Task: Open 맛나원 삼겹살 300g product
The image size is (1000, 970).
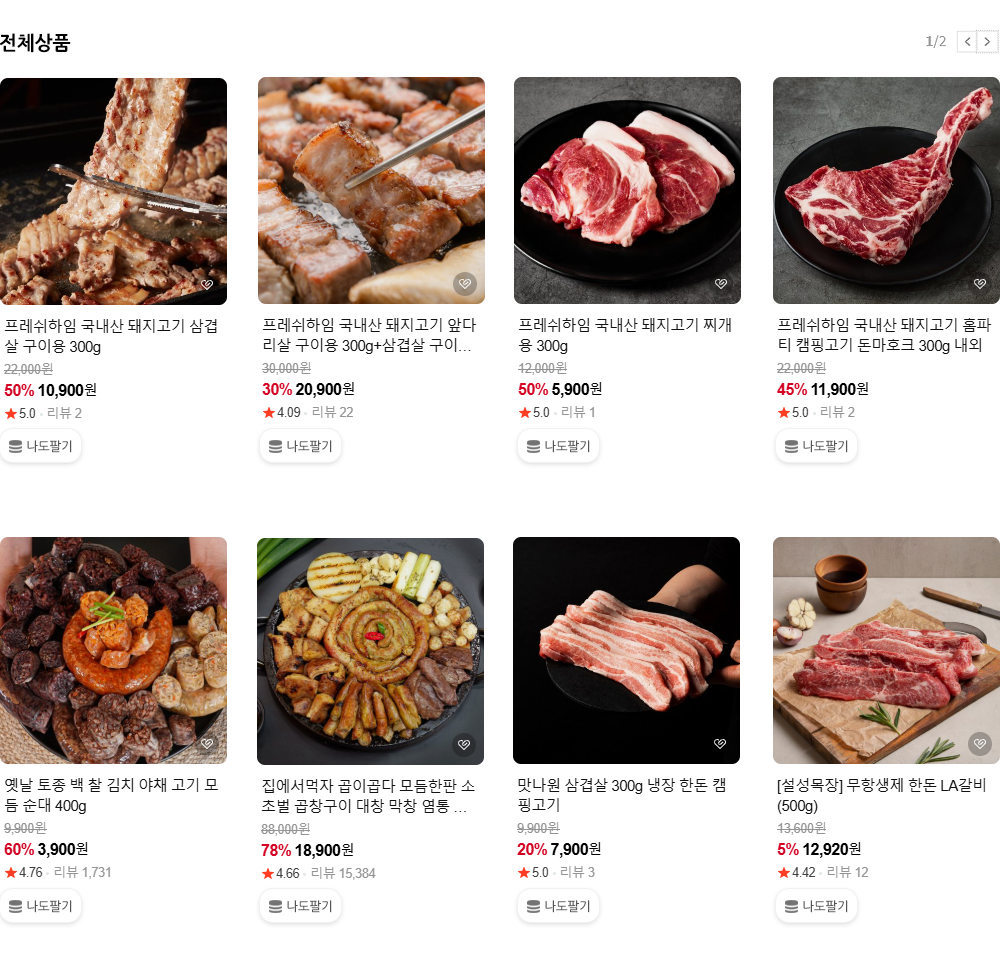Action: click(626, 650)
